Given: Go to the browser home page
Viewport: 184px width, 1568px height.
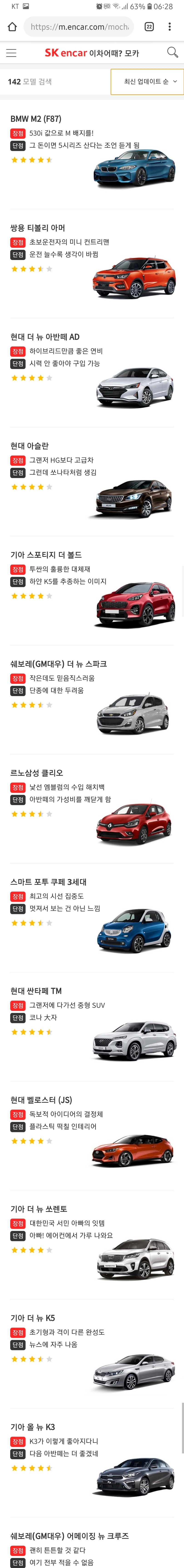Looking at the screenshot, I should (12, 27).
